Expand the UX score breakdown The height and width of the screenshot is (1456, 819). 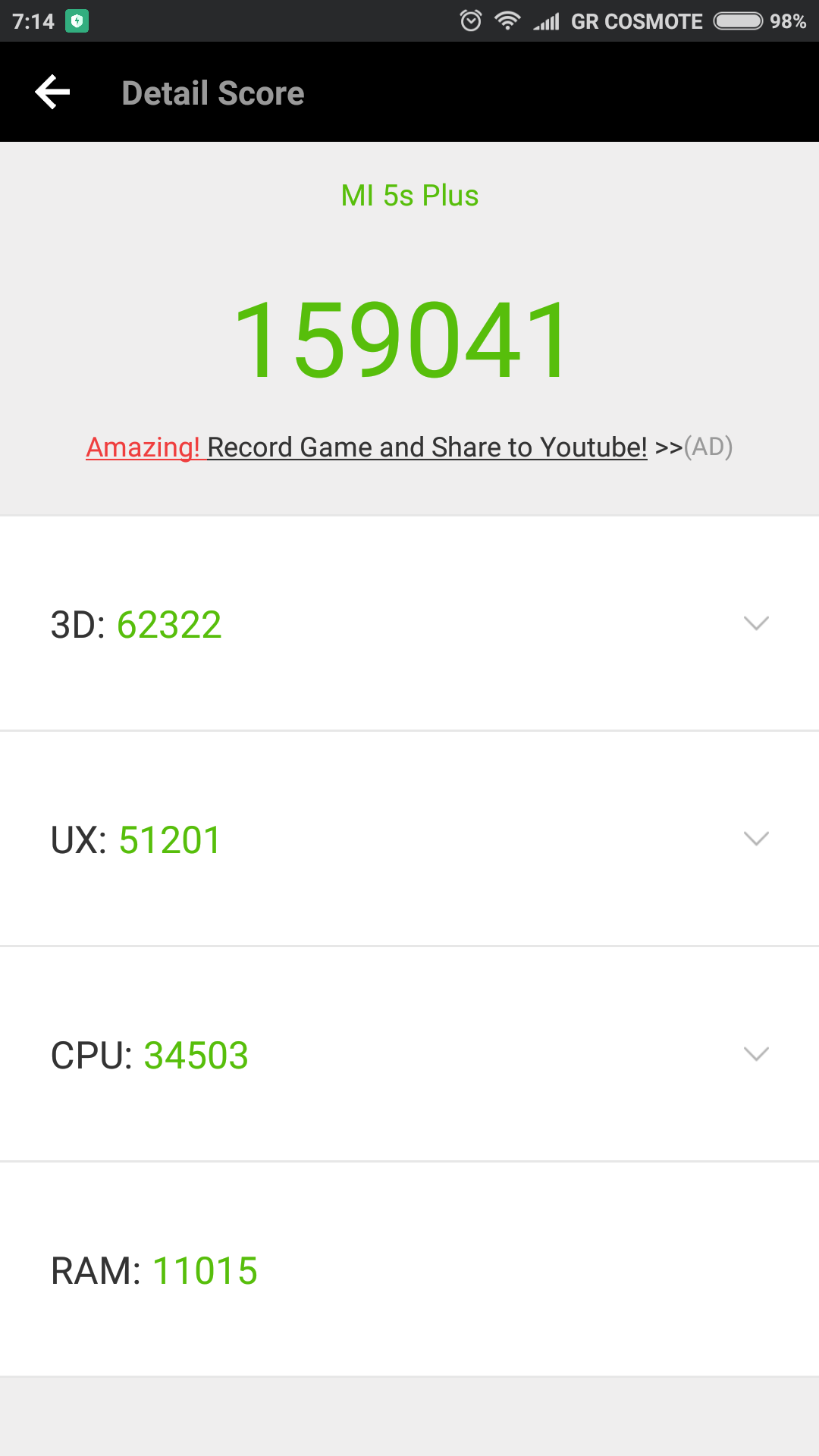click(756, 839)
